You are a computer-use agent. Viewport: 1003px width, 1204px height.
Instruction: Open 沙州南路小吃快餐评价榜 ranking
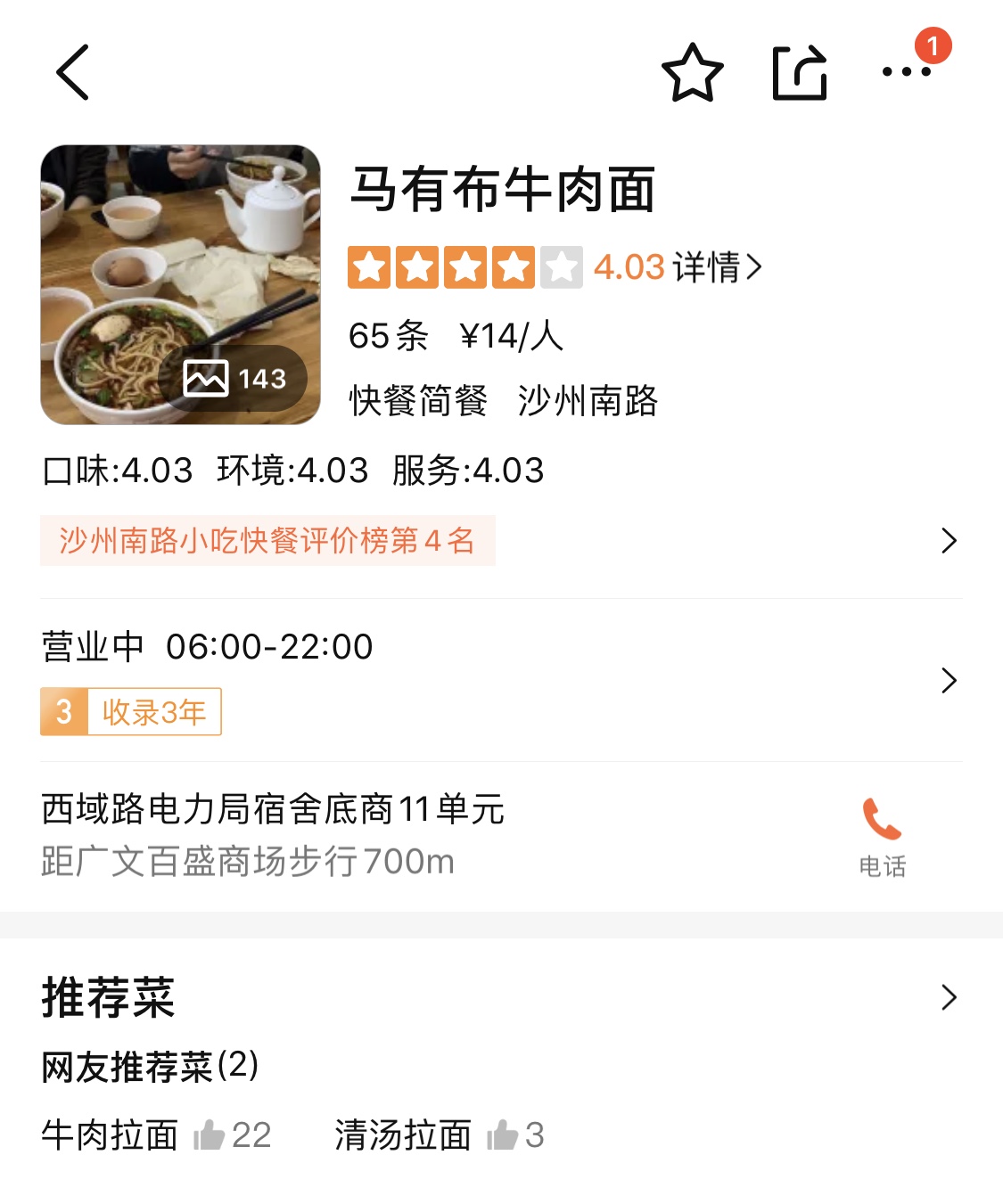pyautogui.click(x=267, y=541)
